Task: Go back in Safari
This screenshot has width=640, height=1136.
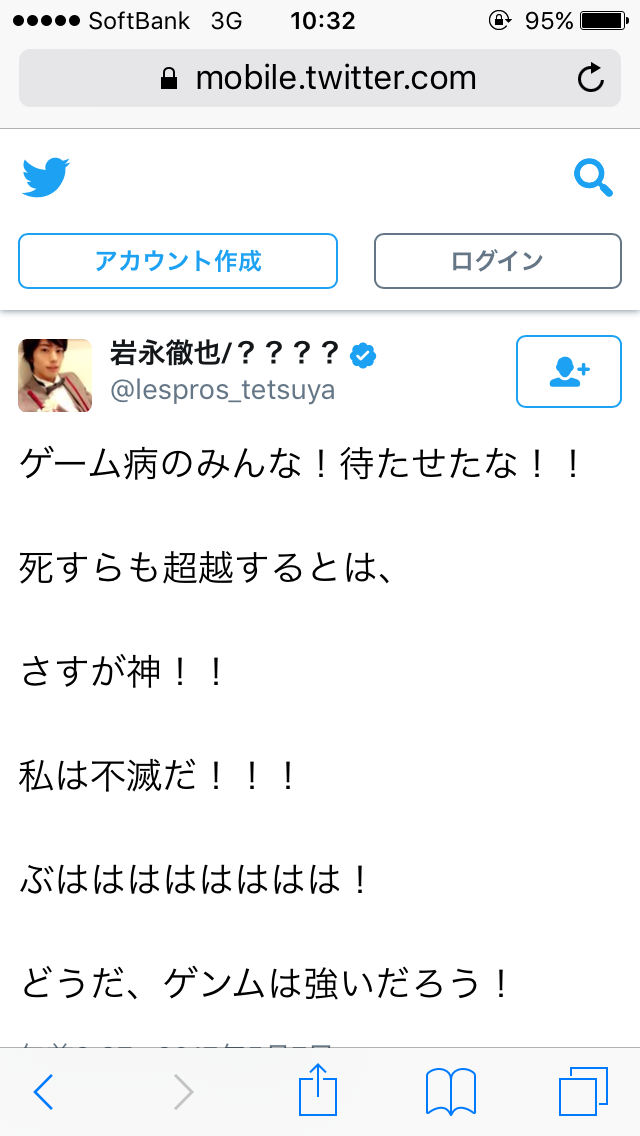Action: (x=43, y=1092)
